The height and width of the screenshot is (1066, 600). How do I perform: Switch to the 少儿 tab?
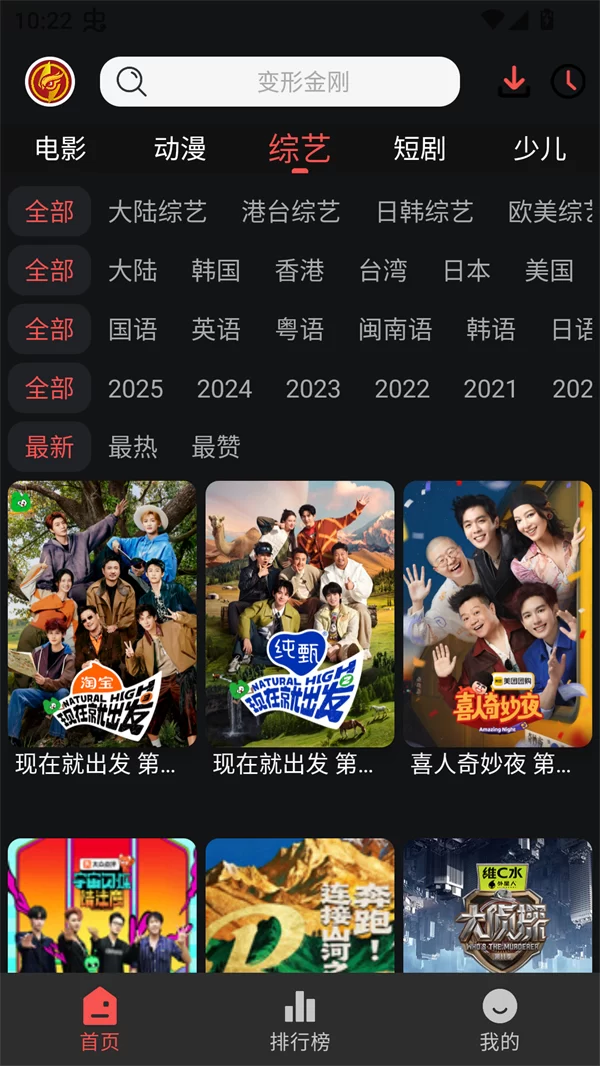[539, 149]
